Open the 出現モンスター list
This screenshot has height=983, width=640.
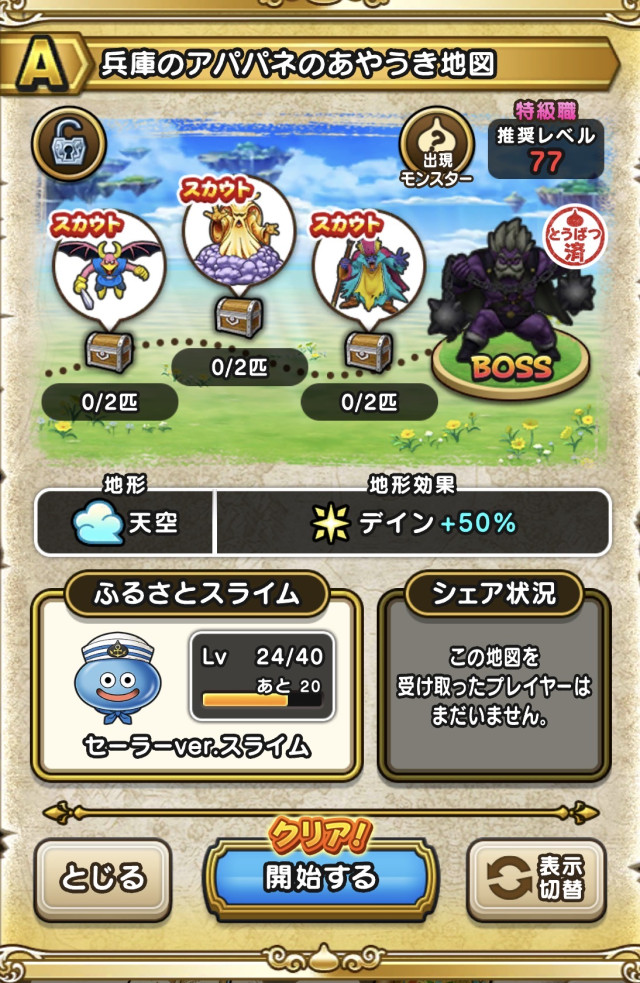[x=436, y=147]
